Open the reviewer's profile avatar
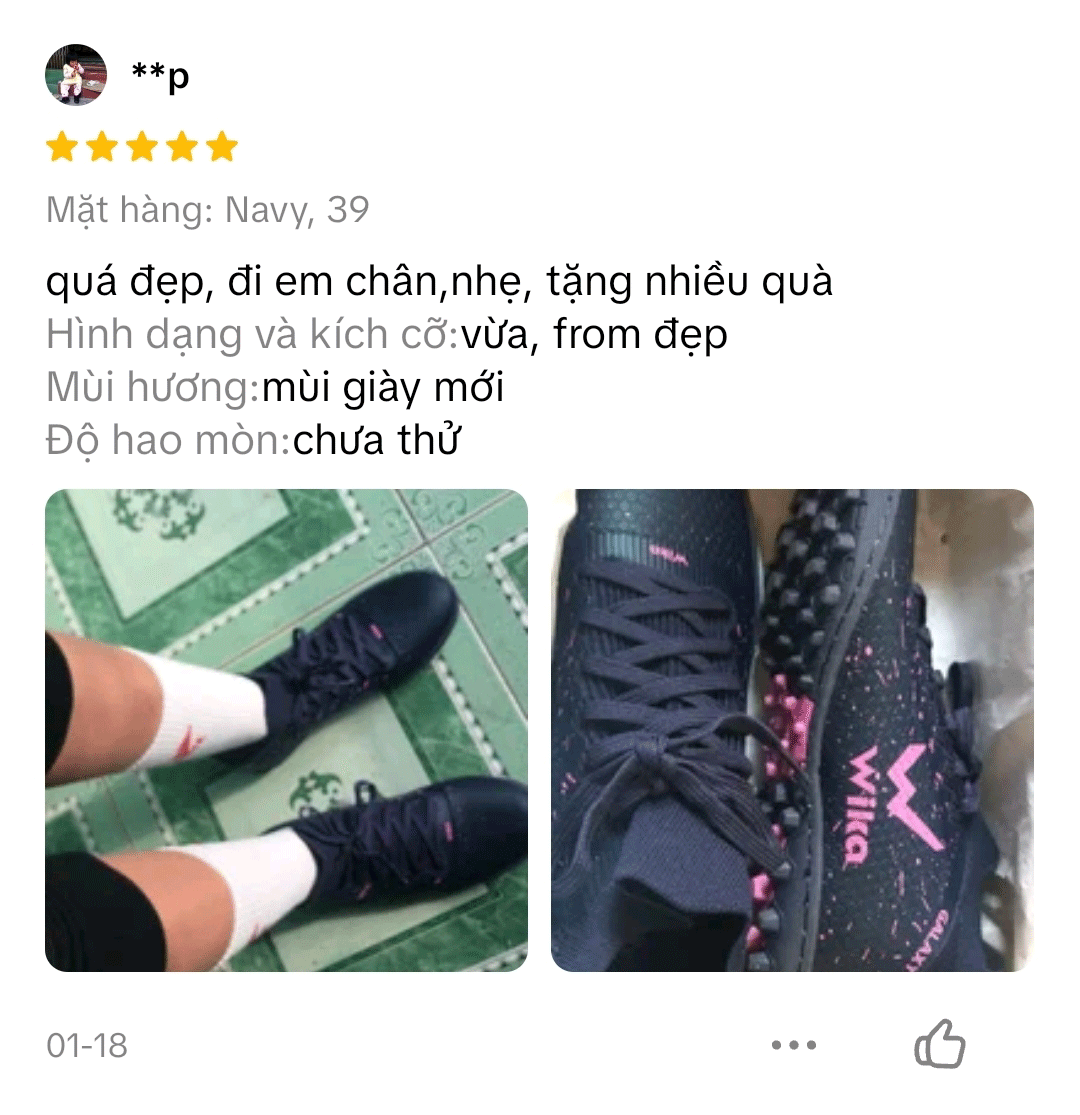The image size is (1080, 1115). [76, 75]
